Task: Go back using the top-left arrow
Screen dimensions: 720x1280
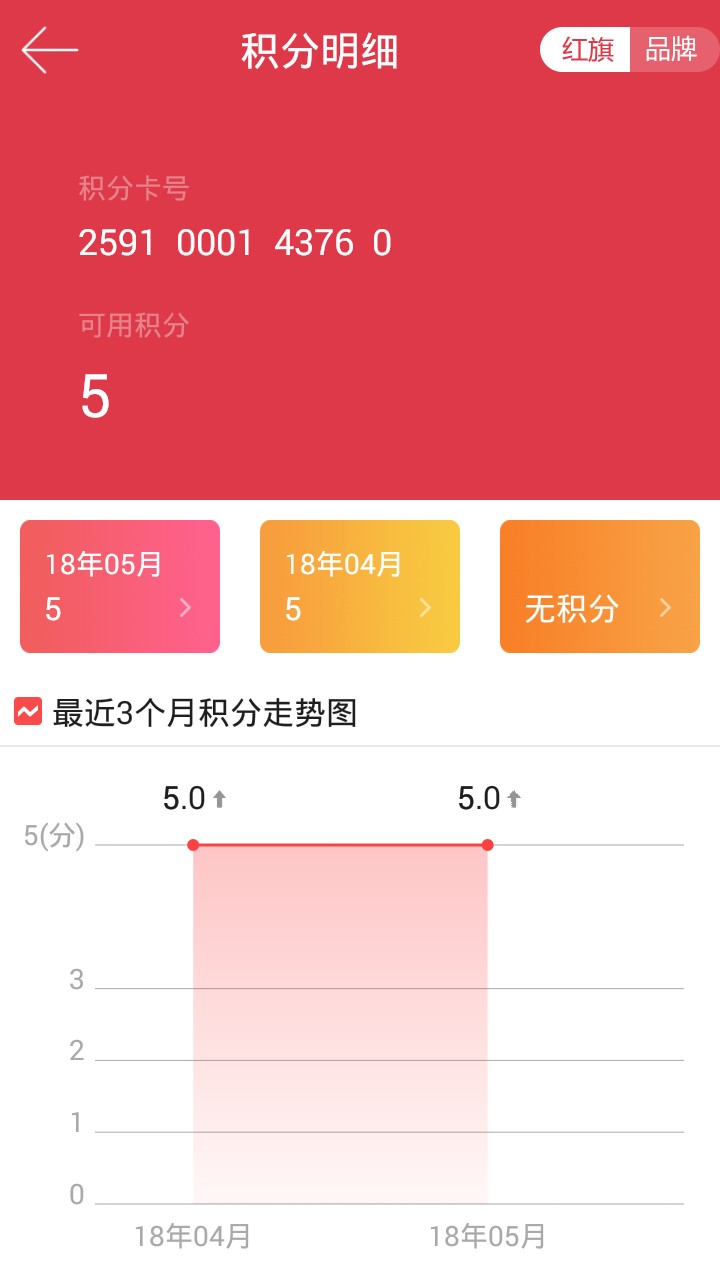Action: [49, 50]
